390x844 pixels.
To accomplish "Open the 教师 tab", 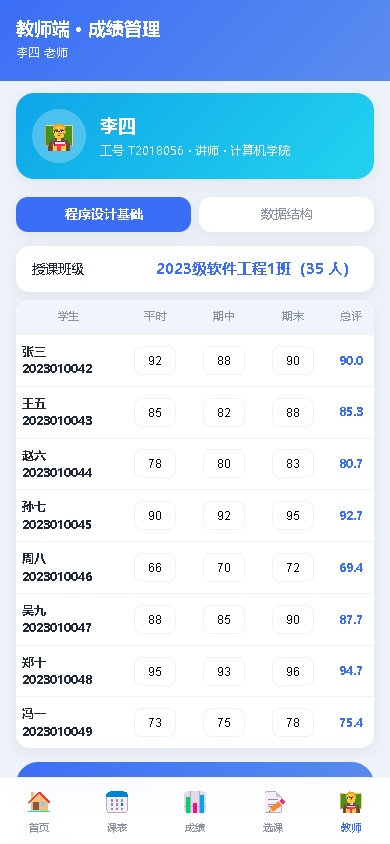I will pyautogui.click(x=351, y=812).
